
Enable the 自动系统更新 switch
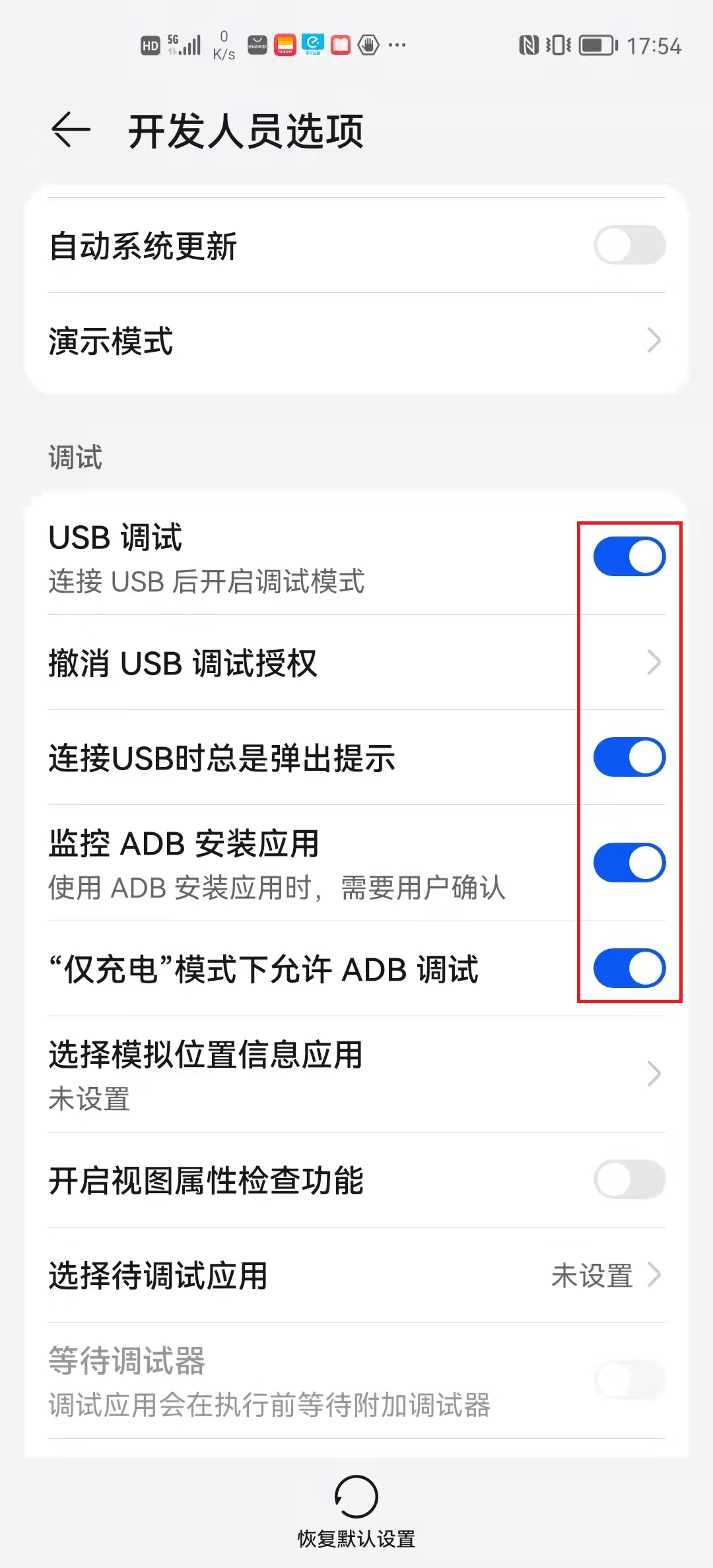point(629,245)
